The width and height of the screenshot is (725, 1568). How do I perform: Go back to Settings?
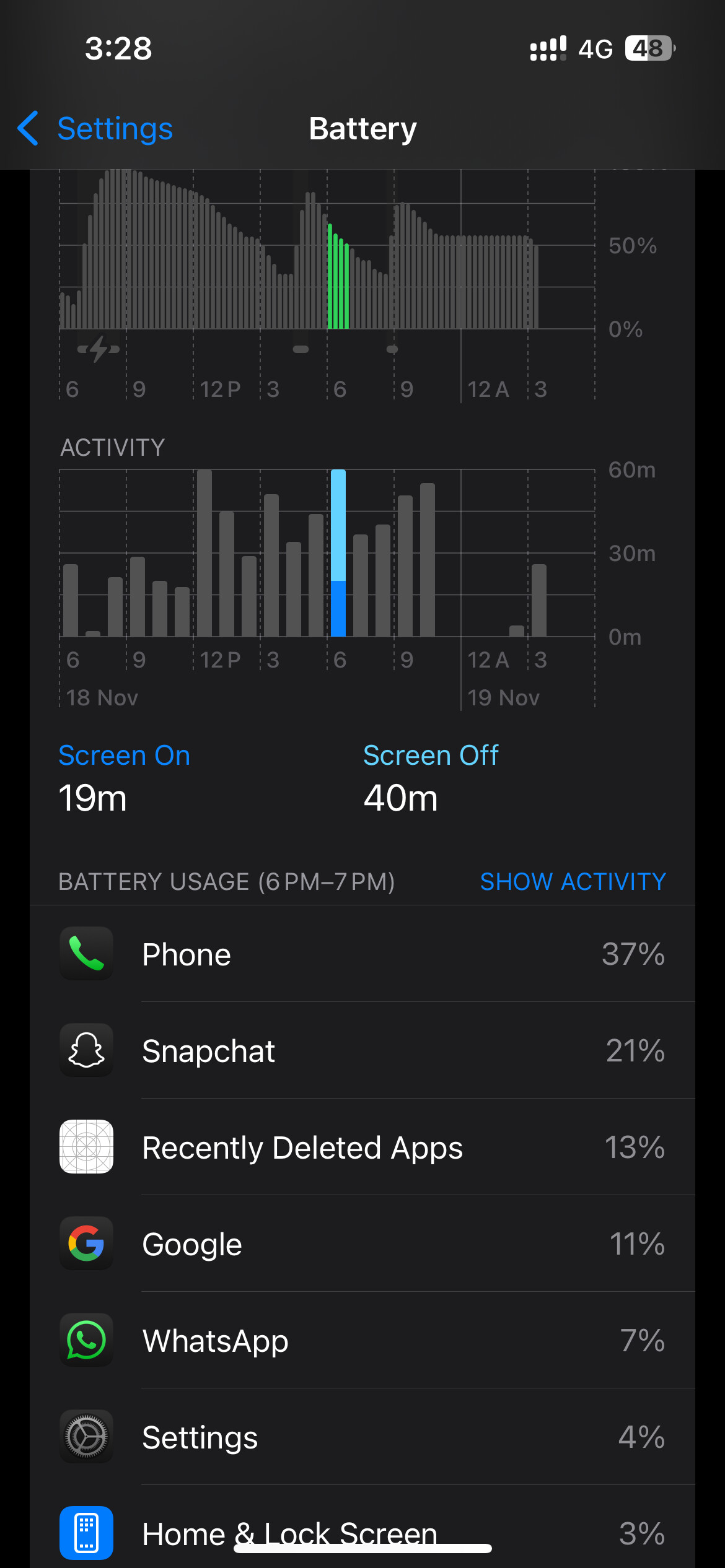(x=95, y=129)
